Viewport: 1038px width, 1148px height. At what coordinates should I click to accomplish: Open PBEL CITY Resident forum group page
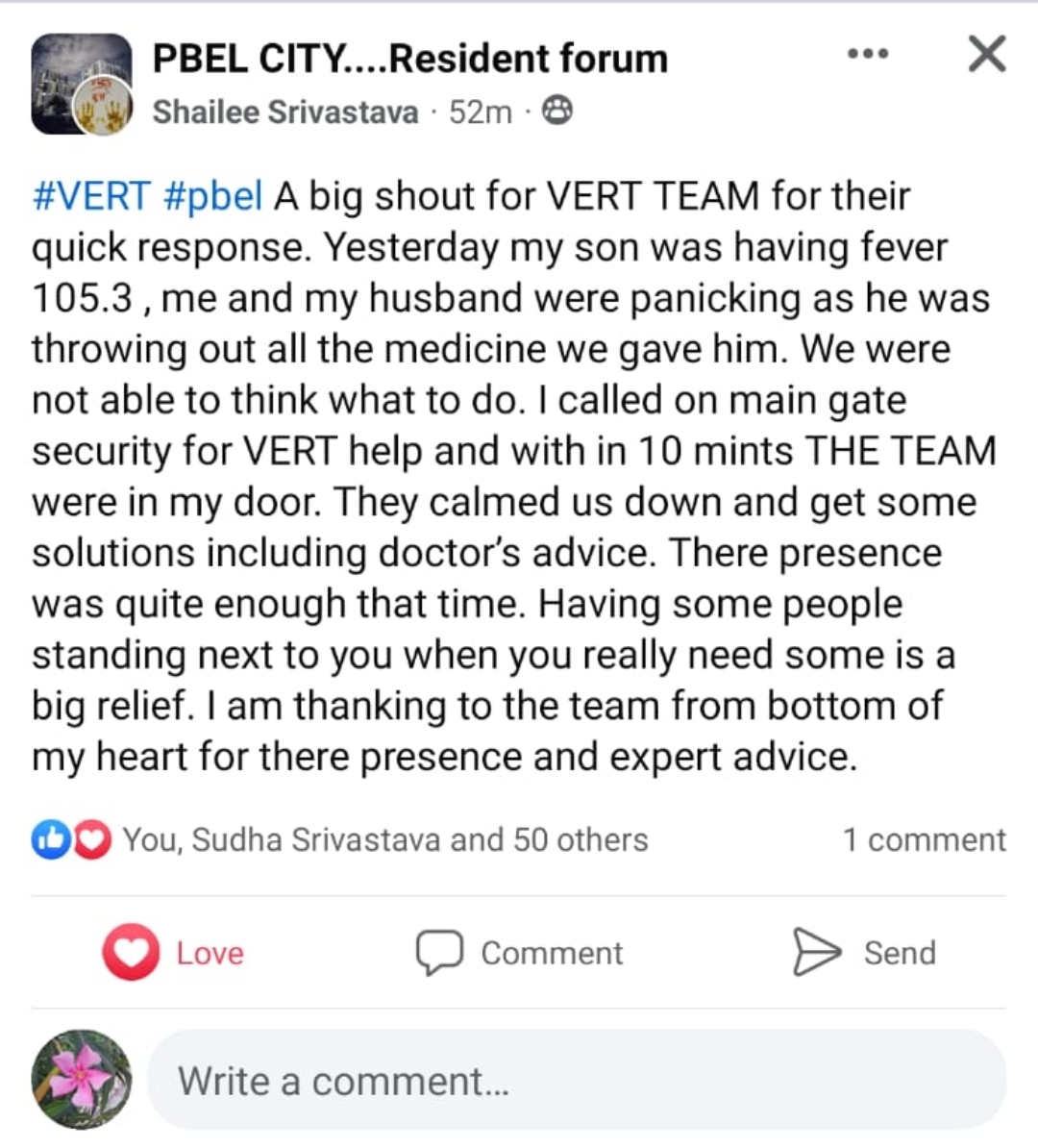(410, 60)
